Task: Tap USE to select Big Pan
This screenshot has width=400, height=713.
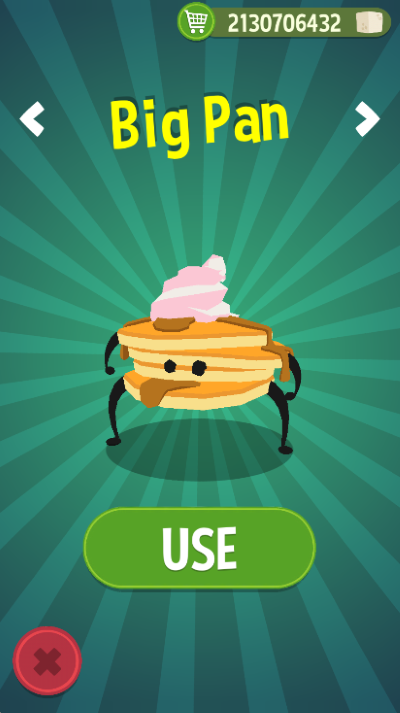Action: (x=200, y=548)
